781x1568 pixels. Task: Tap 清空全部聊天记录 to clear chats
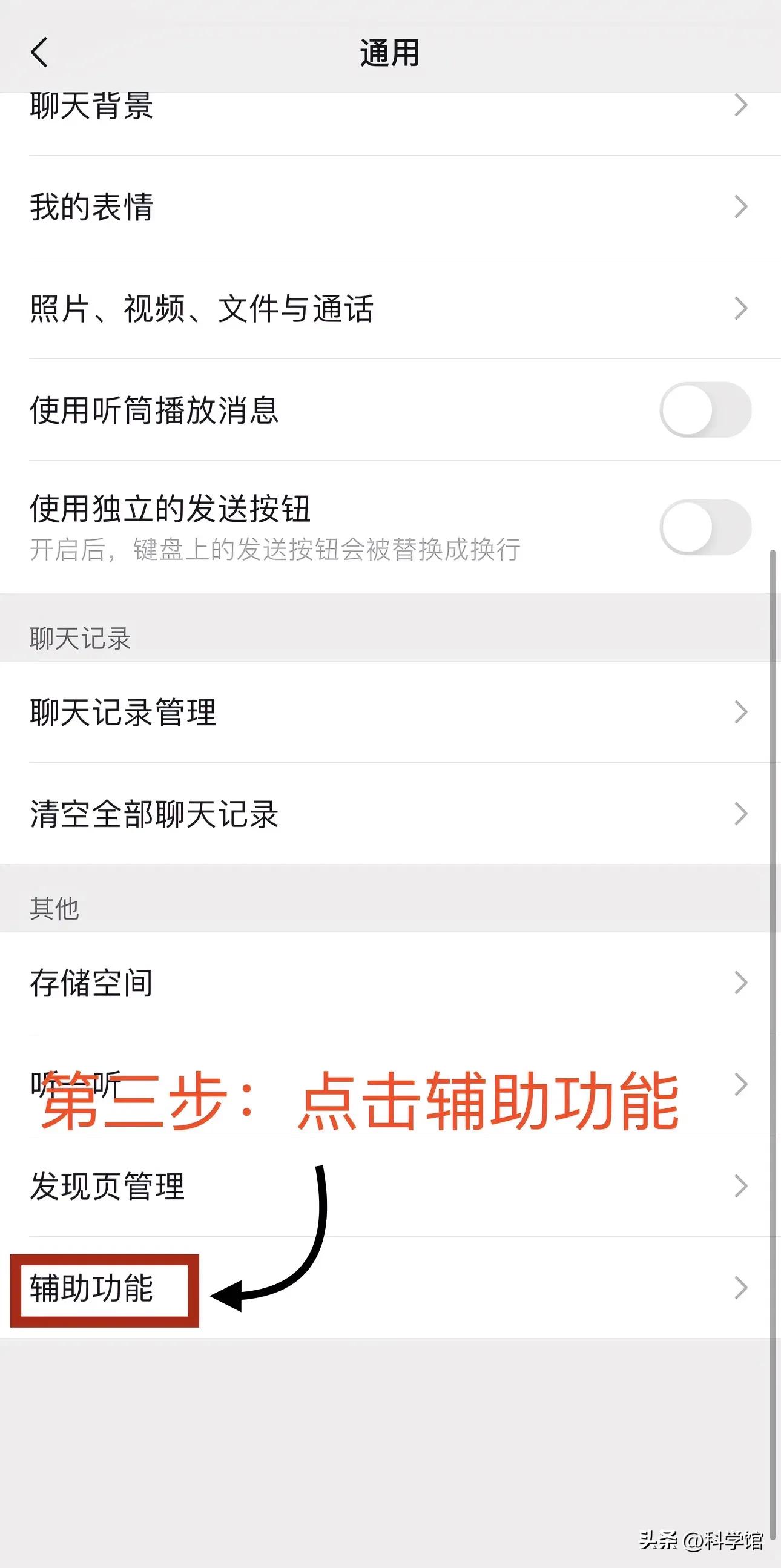[153, 813]
